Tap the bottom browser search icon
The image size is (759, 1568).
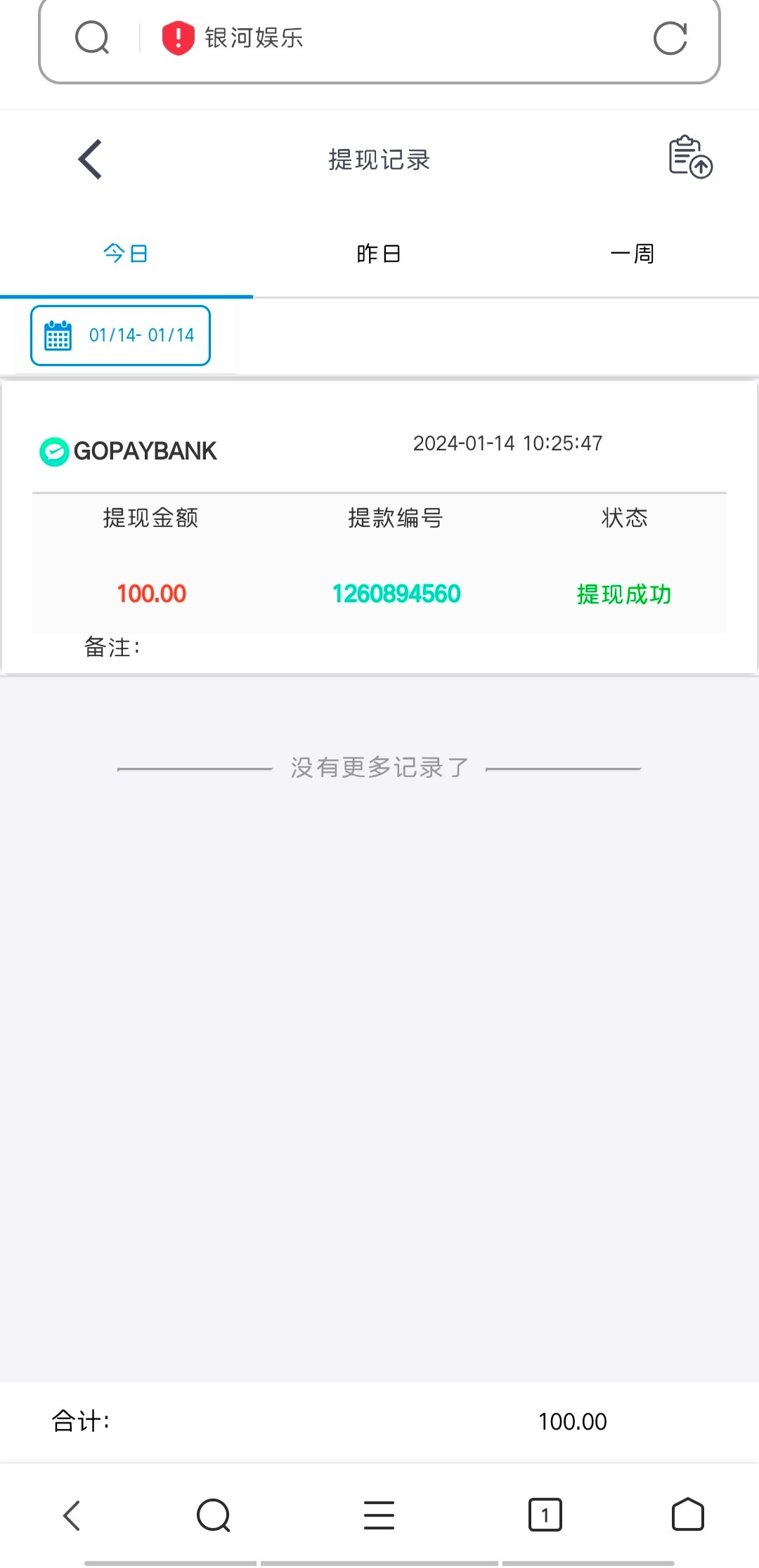click(214, 1515)
